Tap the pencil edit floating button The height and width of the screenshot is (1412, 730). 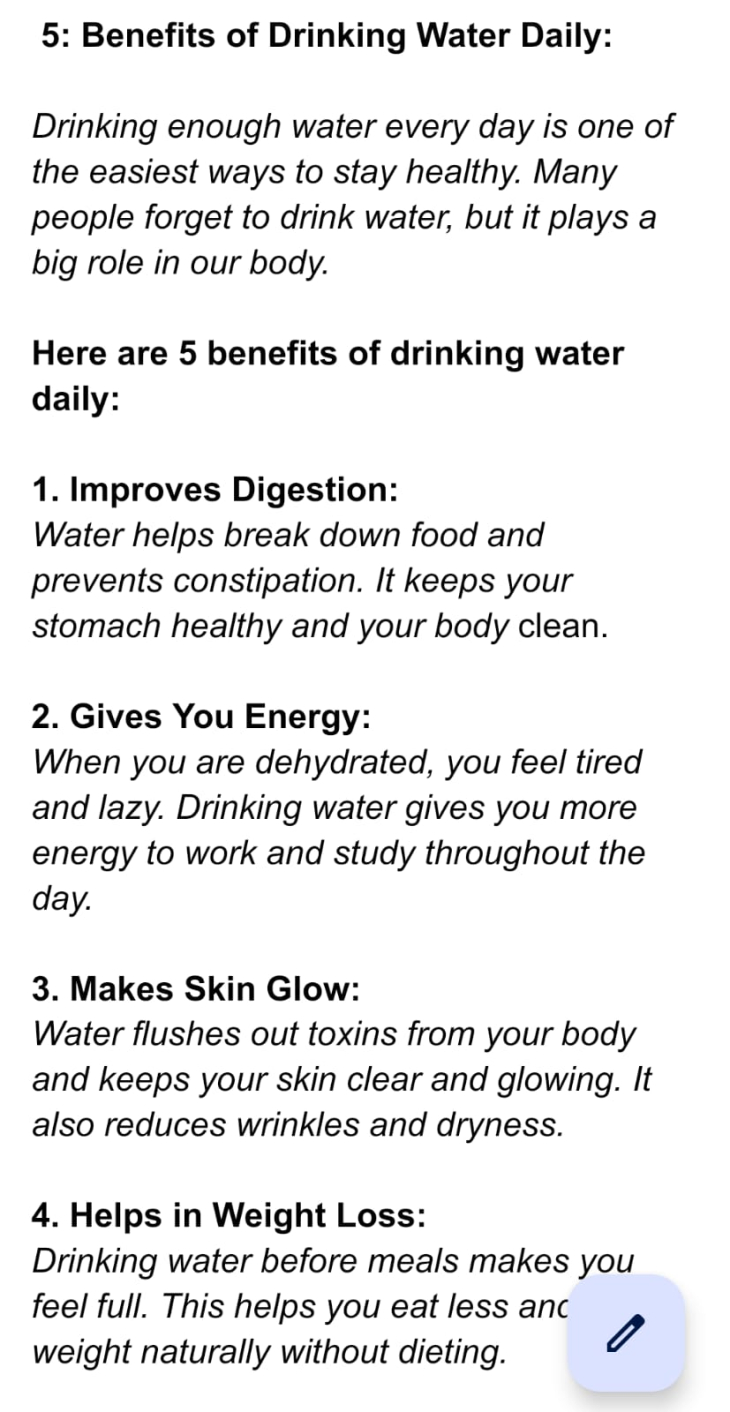626,1333
